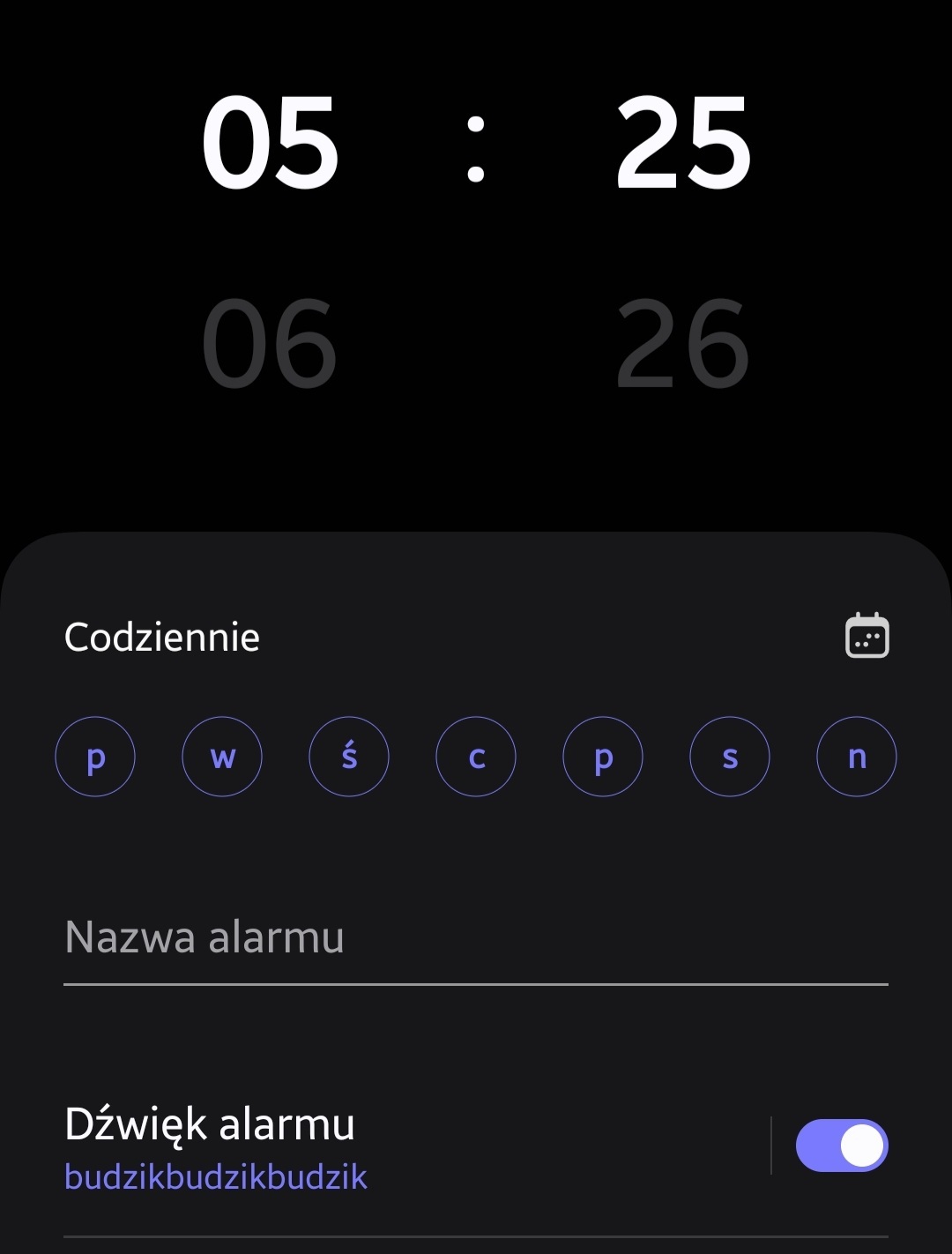Image resolution: width=952 pixels, height=1254 pixels.
Task: Toggle the 'ś' Wednesday day chip
Action: [349, 757]
